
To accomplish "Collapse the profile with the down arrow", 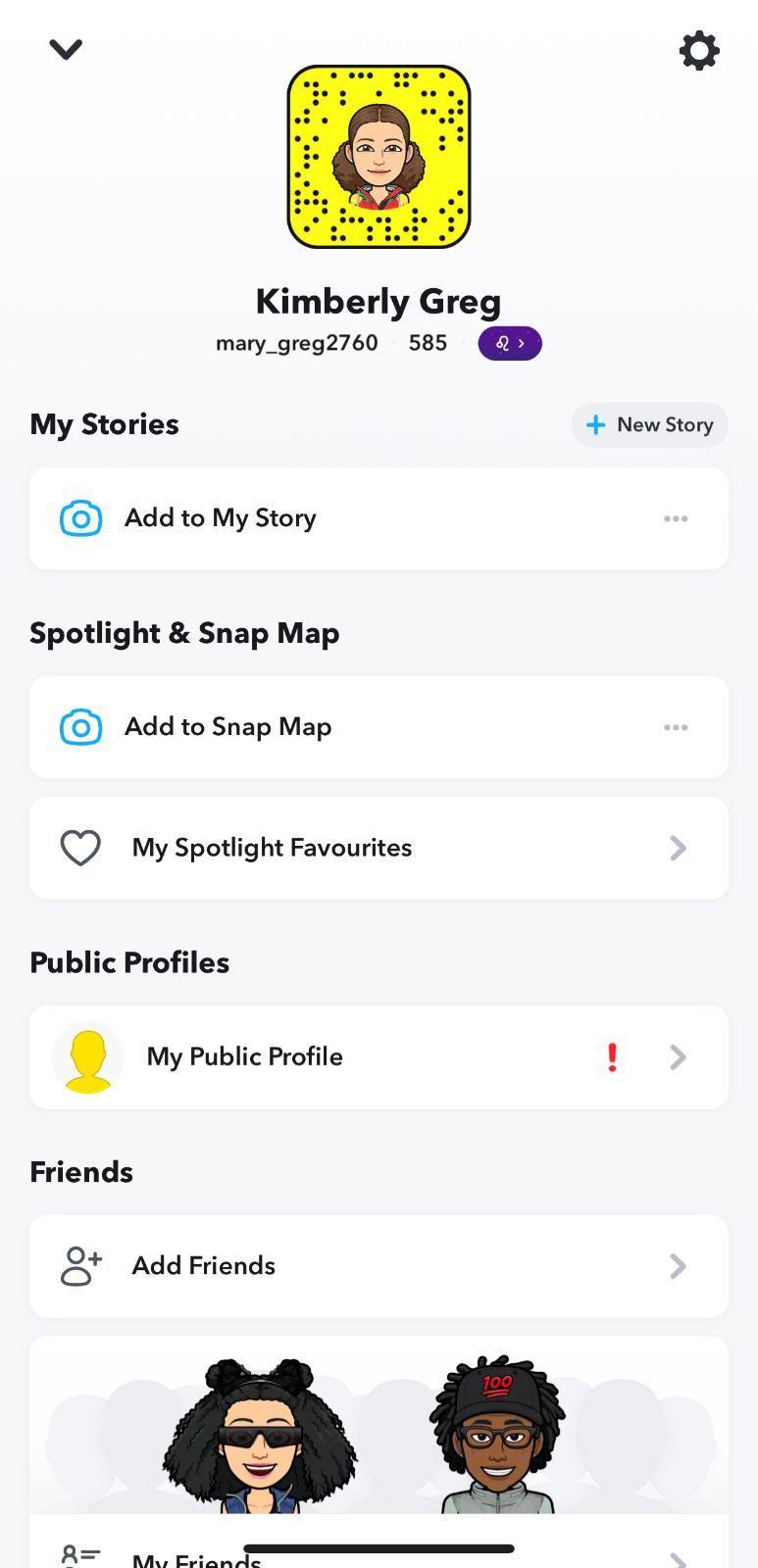I will [66, 49].
